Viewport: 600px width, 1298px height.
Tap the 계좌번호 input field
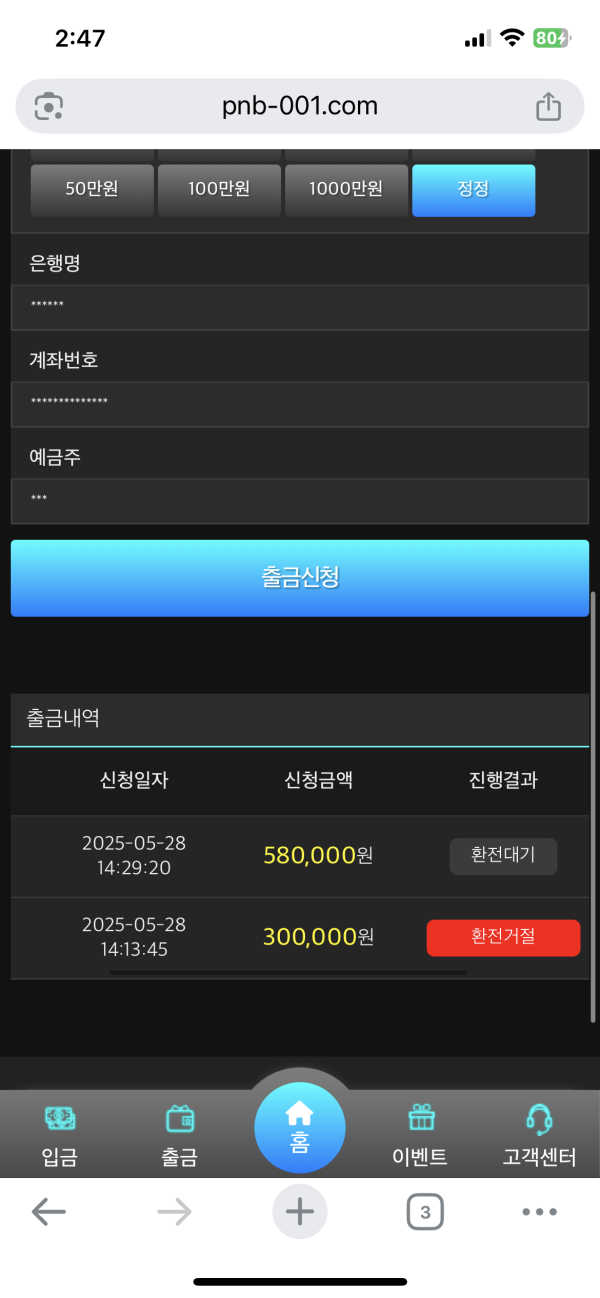(300, 404)
